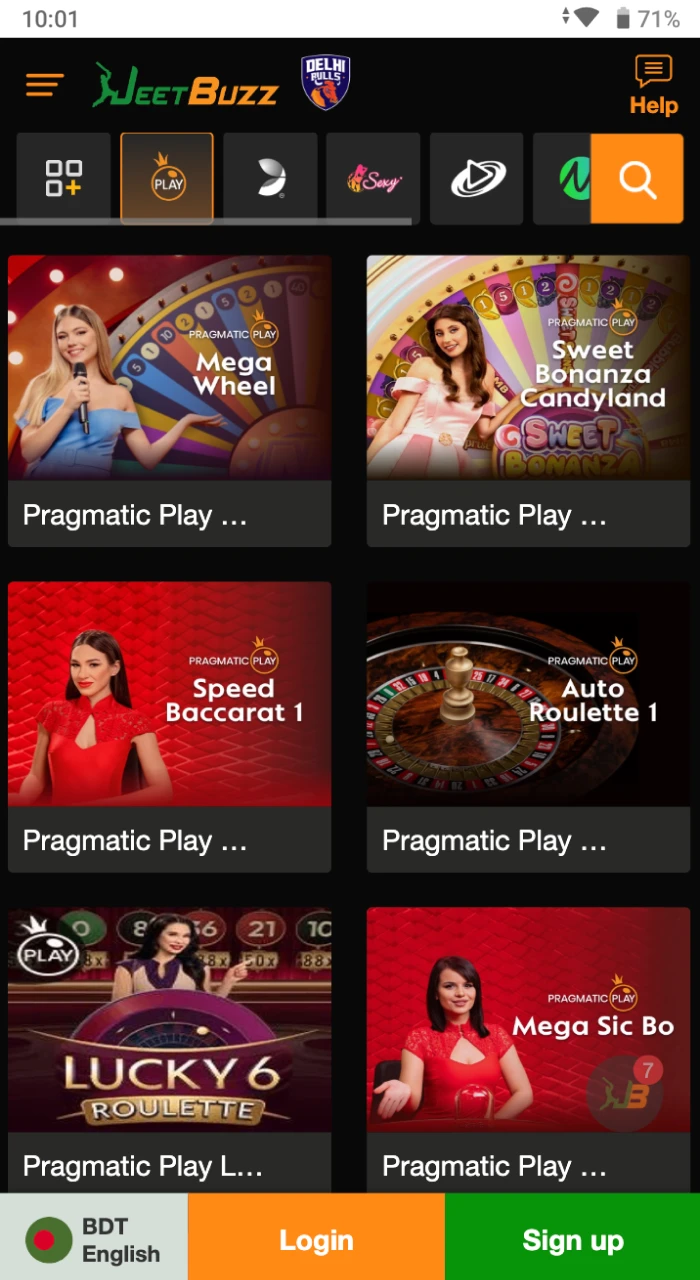Tap the orange search button
Image resolution: width=700 pixels, height=1280 pixels.
point(637,179)
